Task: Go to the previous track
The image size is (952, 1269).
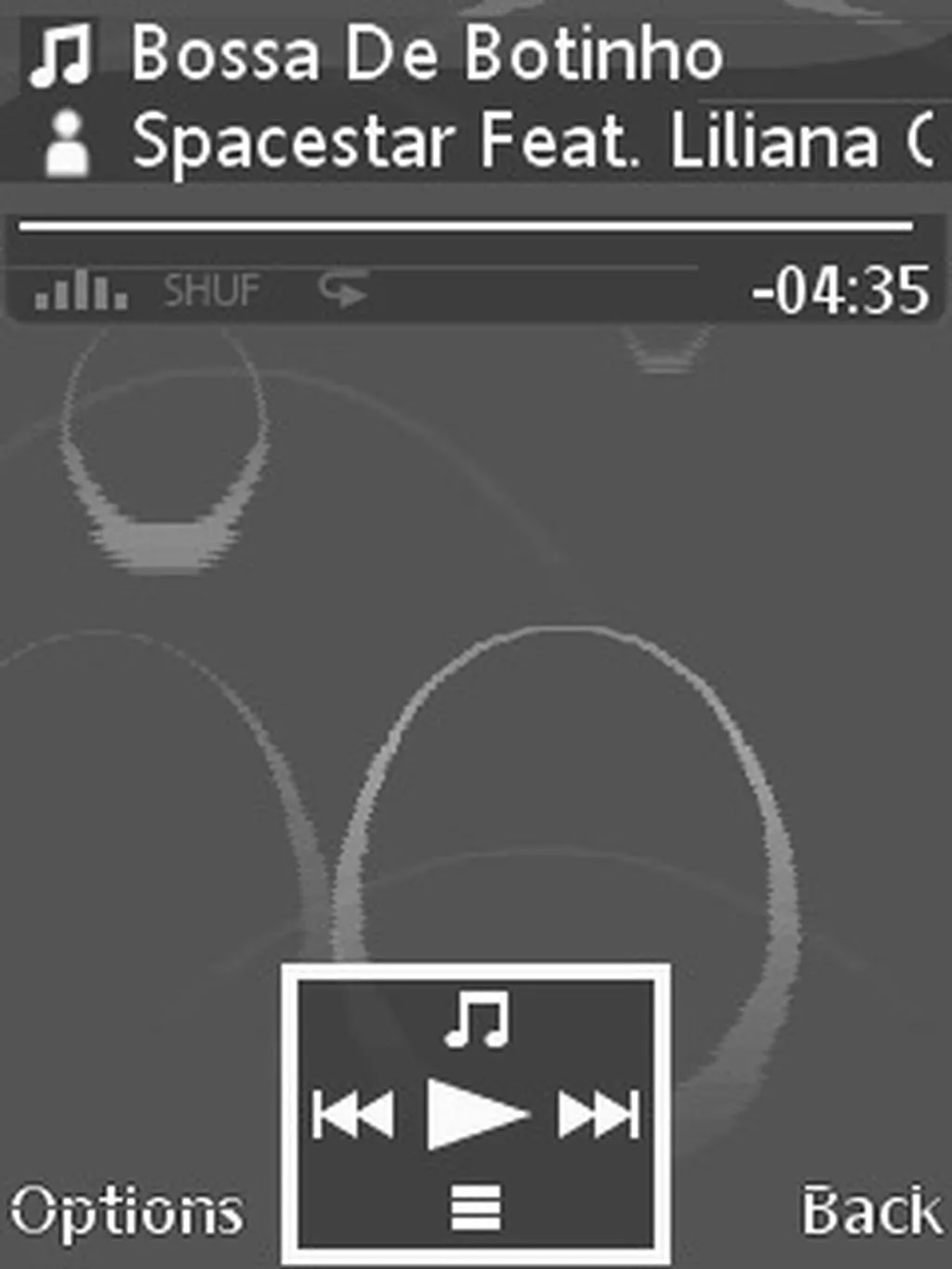Action: coord(352,1114)
